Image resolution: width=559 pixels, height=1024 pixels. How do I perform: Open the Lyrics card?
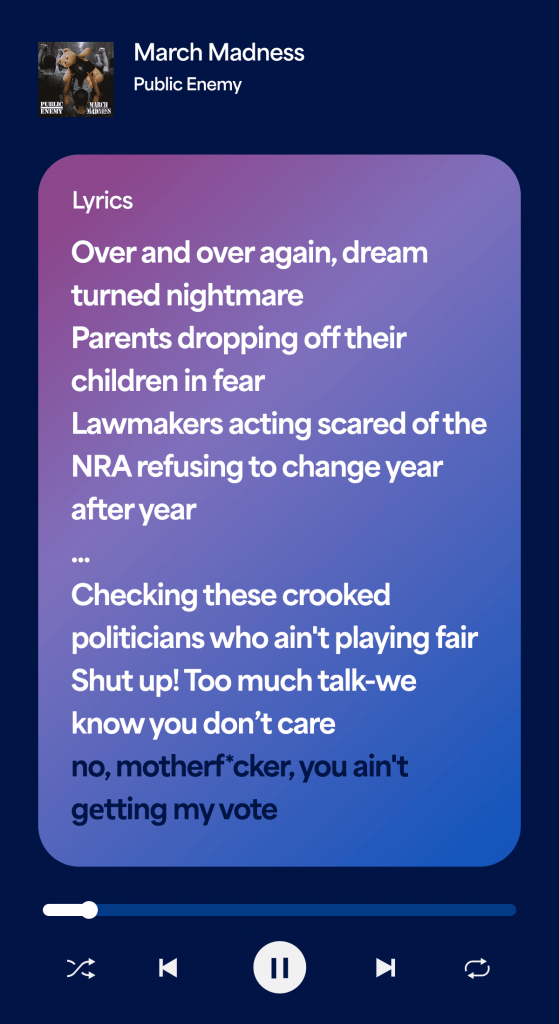point(280,511)
